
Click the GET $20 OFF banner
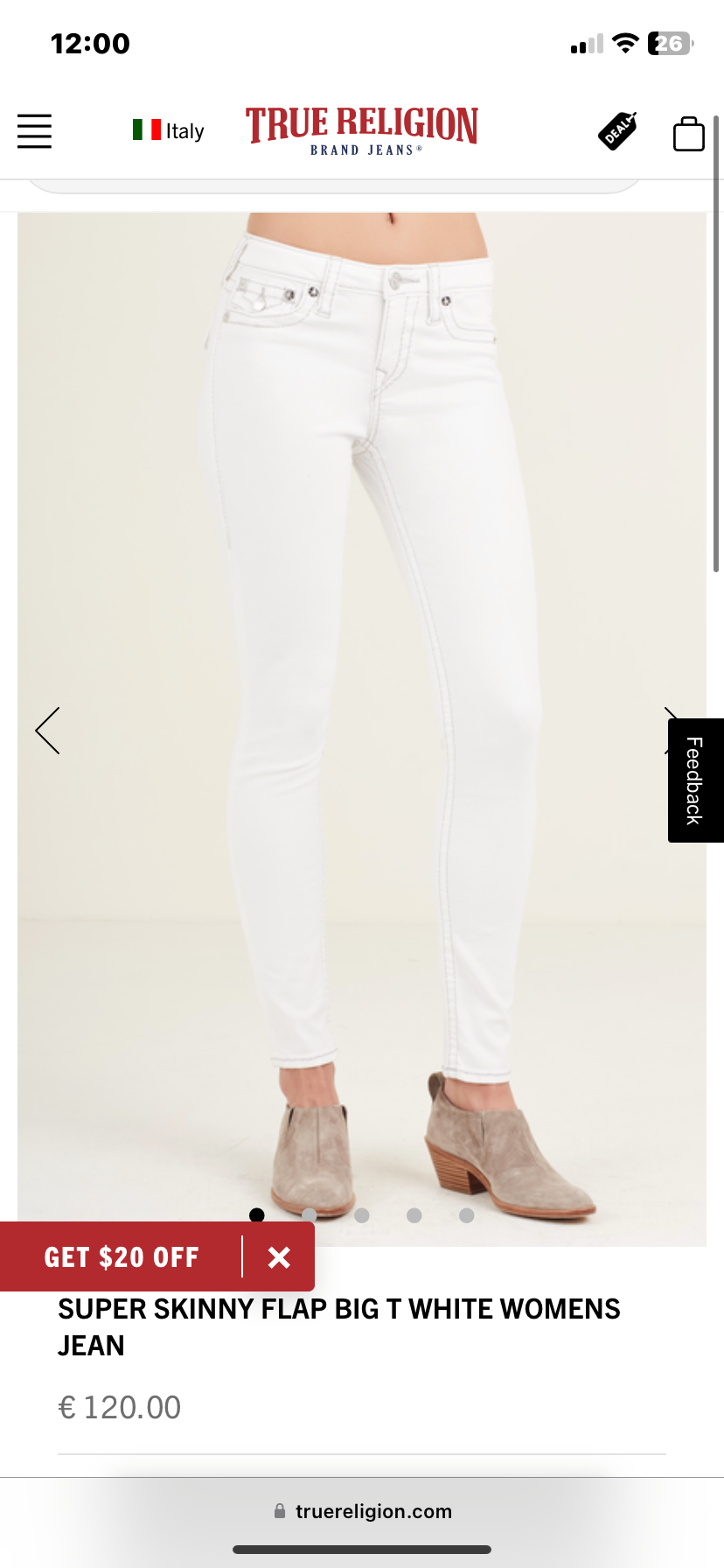point(122,1257)
